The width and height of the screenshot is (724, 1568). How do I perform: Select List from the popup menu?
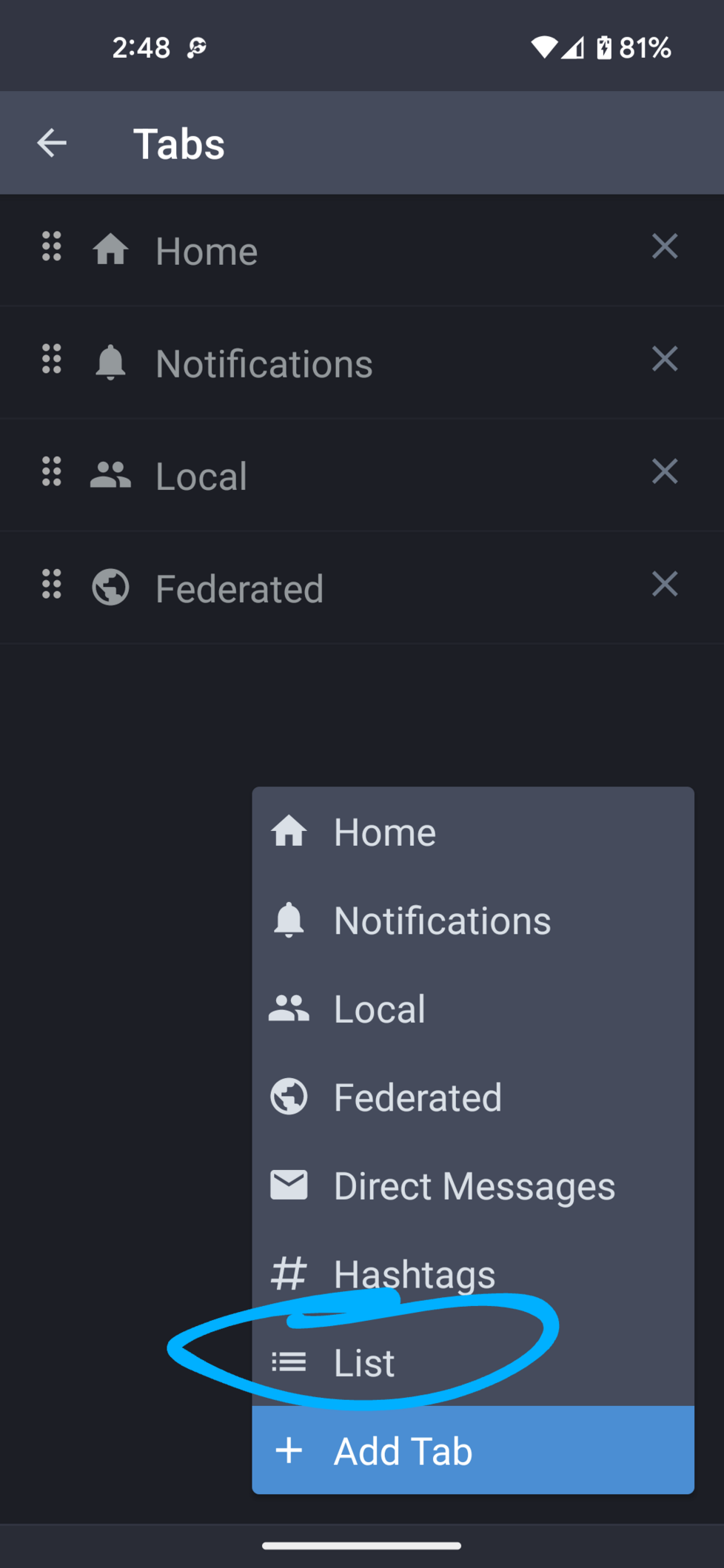pyautogui.click(x=472, y=1362)
